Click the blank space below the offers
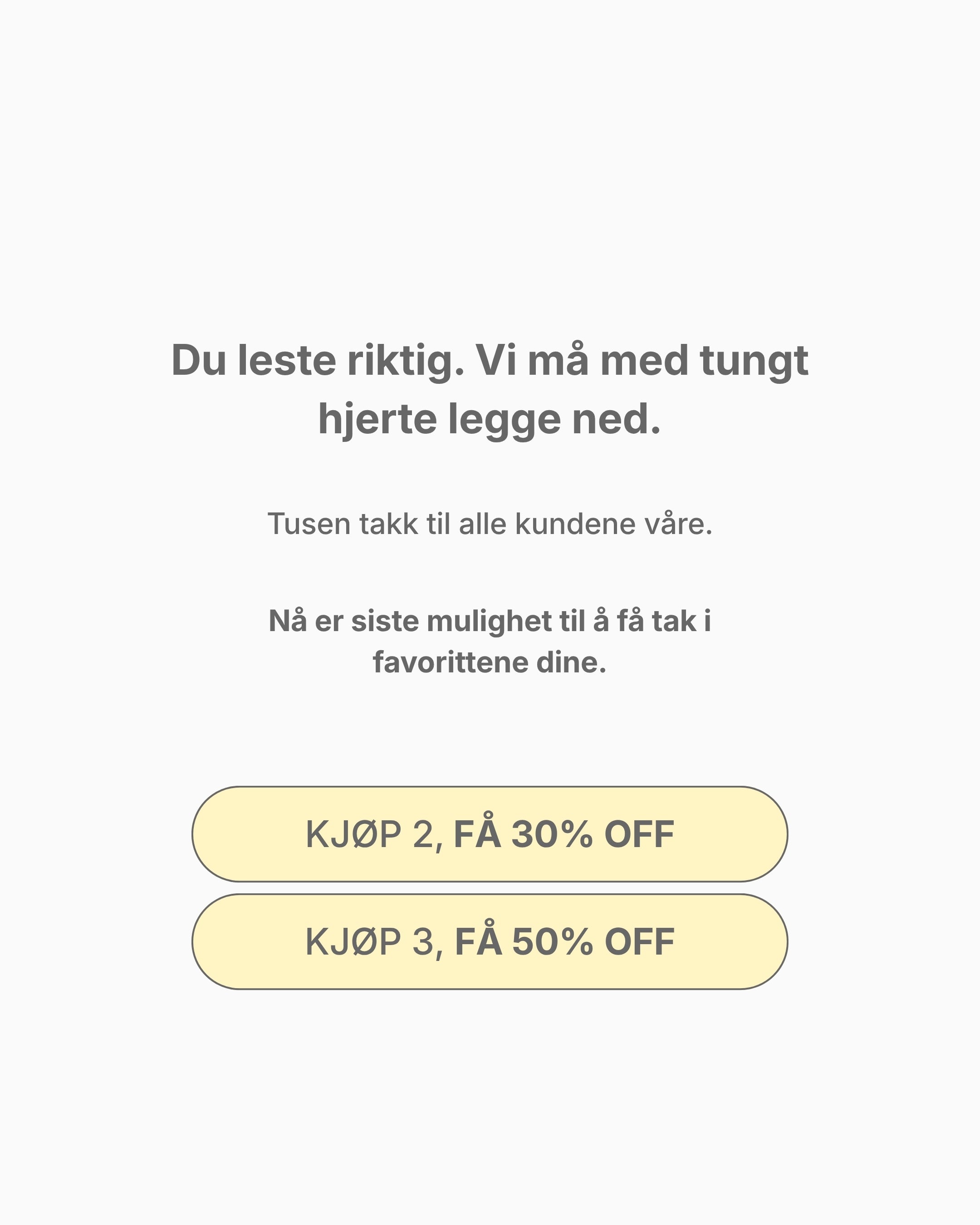The image size is (980, 1225). pos(490,1108)
